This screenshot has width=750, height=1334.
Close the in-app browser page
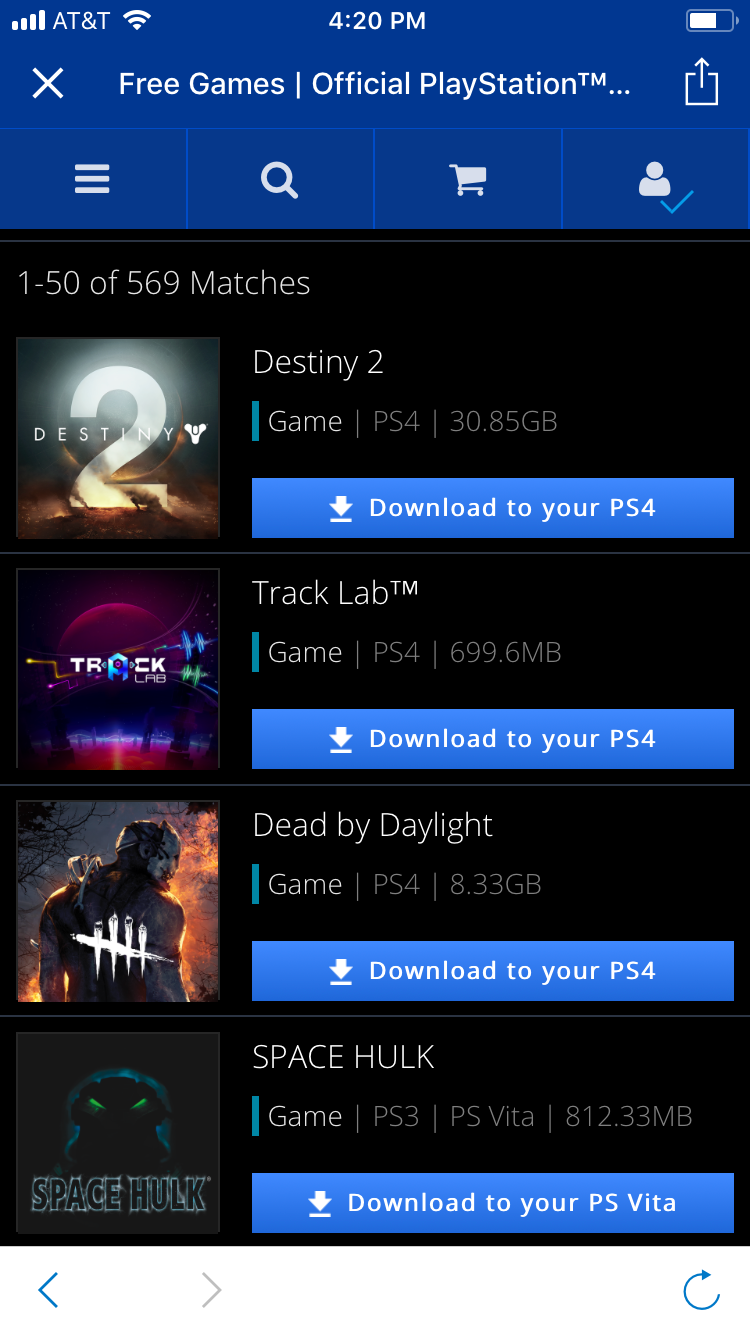(x=48, y=84)
